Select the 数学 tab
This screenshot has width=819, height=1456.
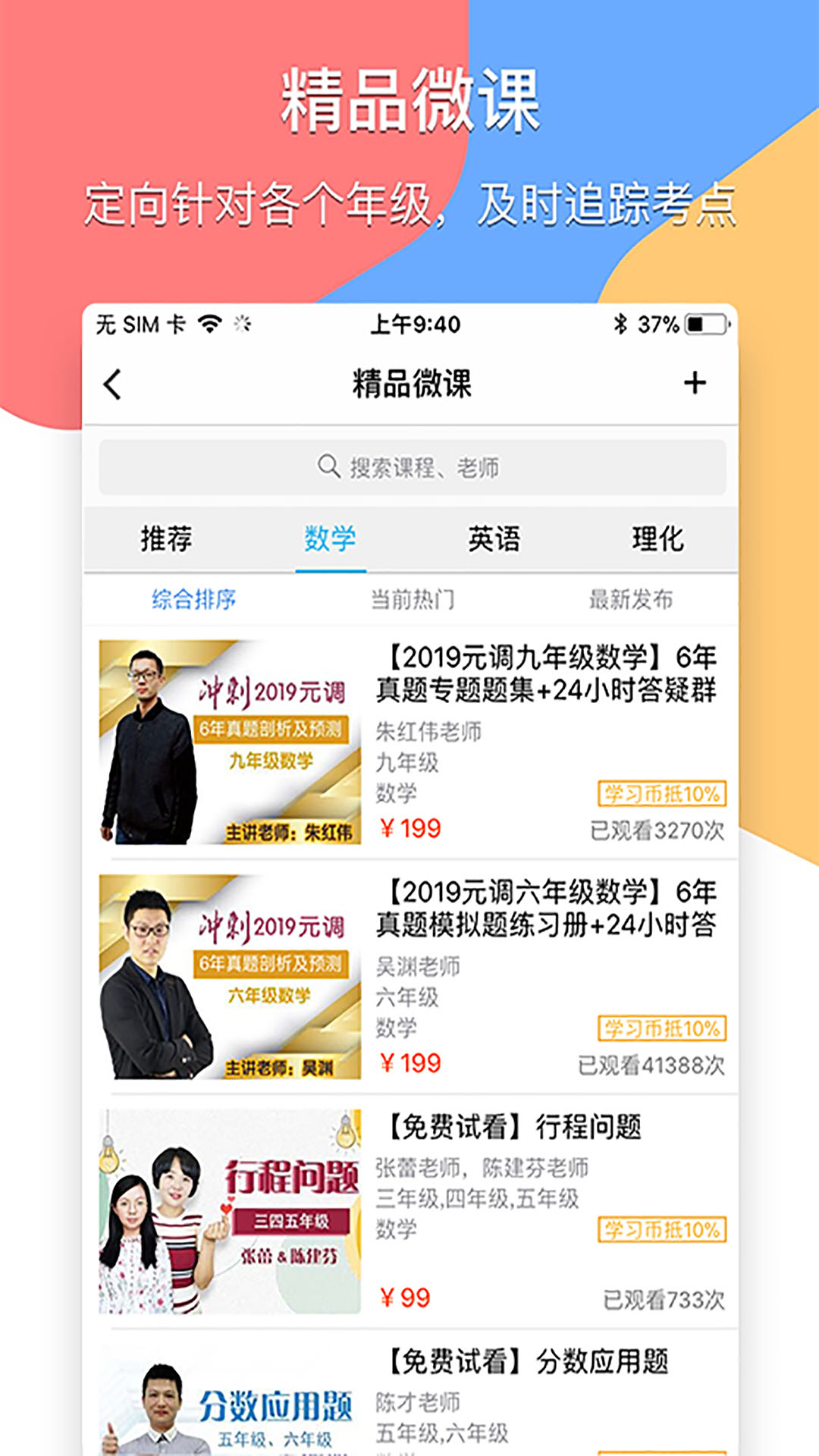(x=329, y=538)
